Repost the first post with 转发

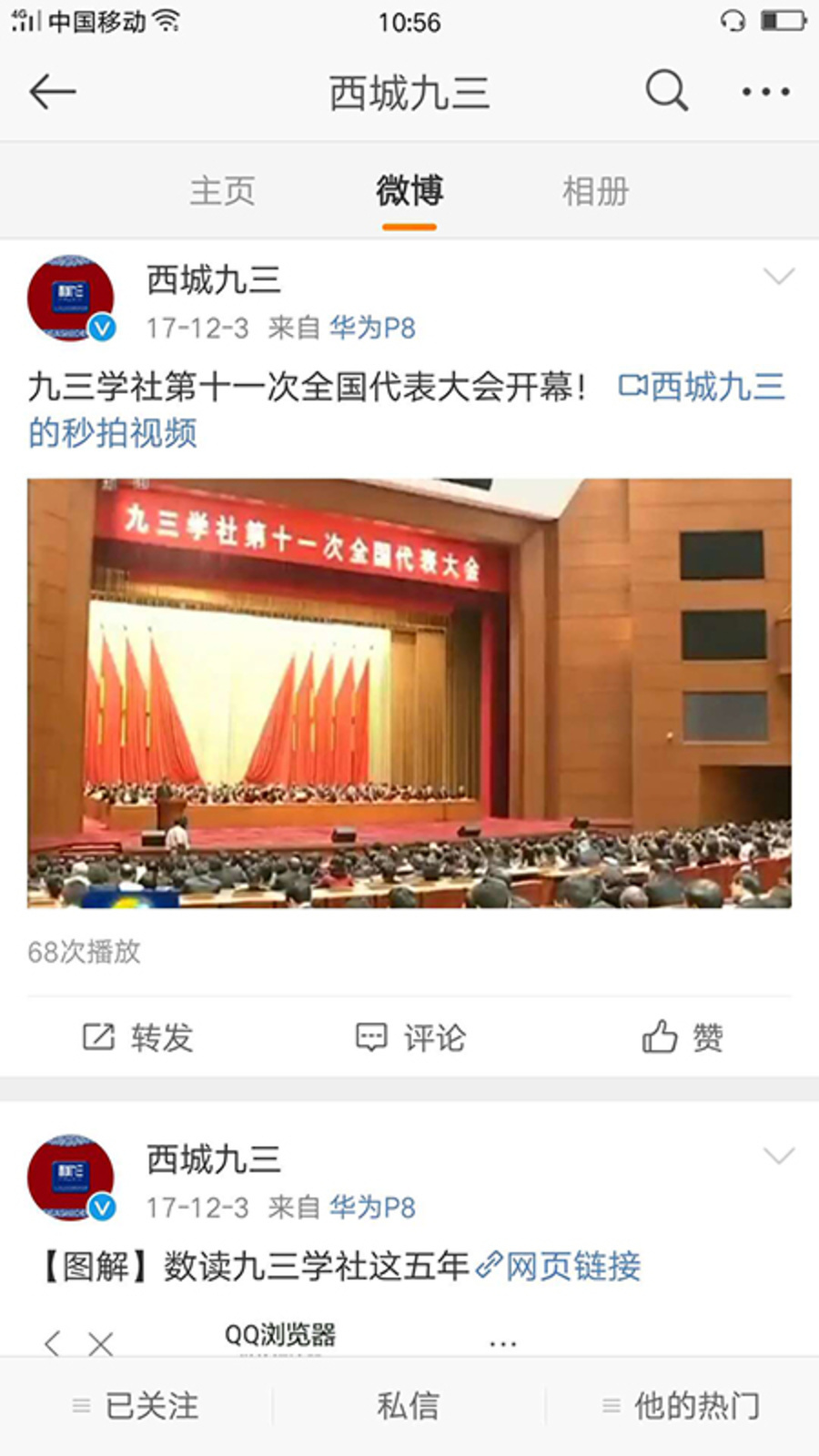(138, 1037)
